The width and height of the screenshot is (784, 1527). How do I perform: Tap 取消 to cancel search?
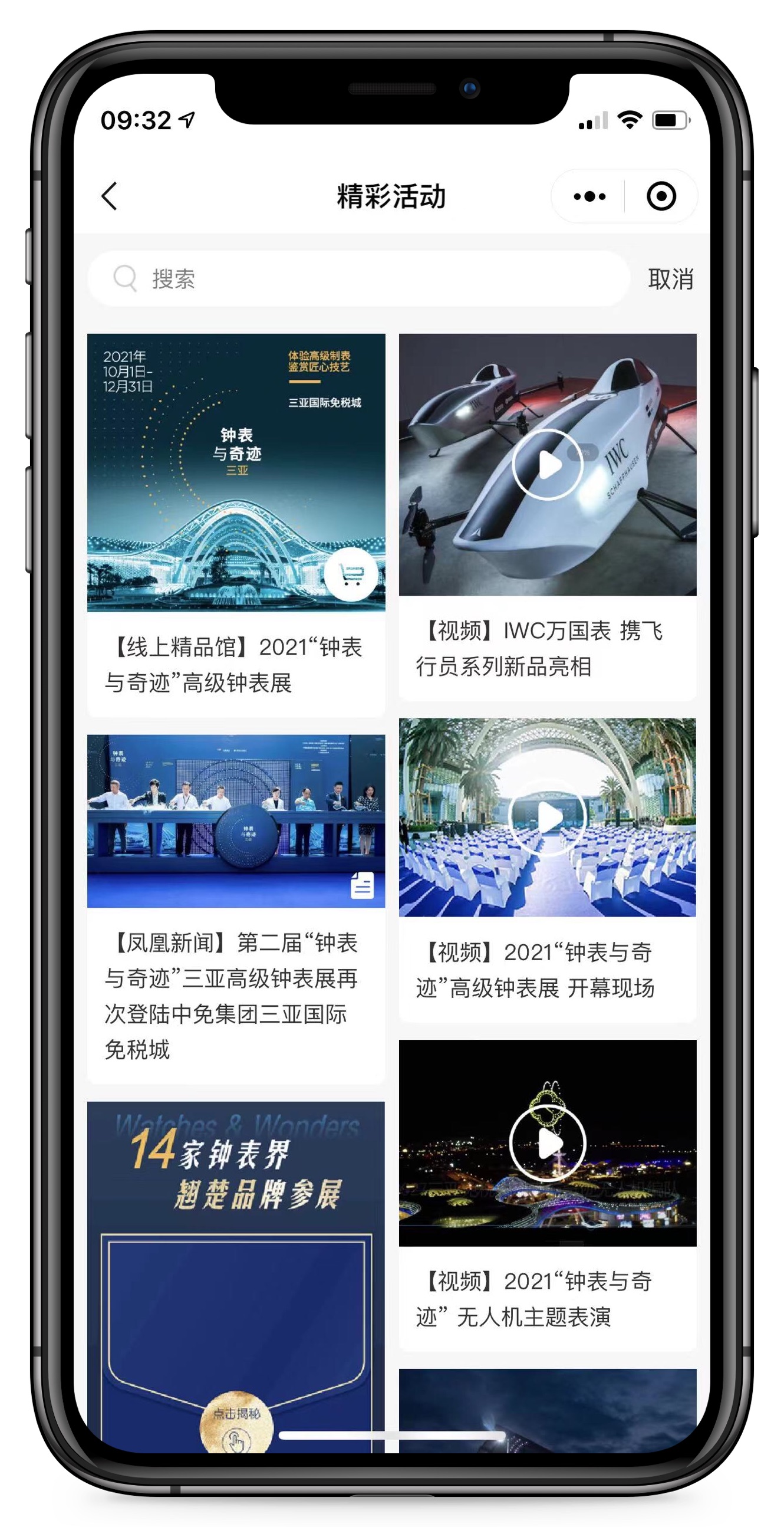click(670, 278)
